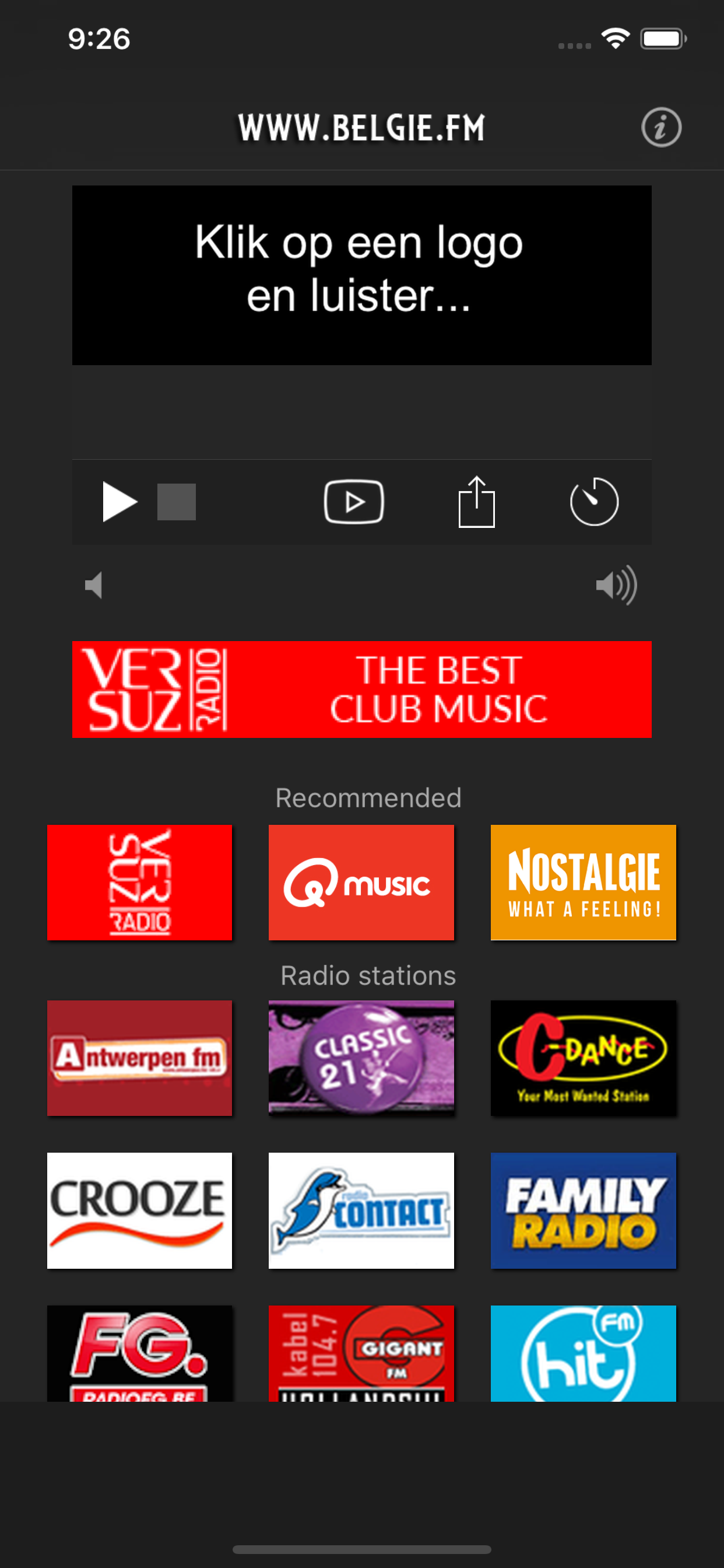The width and height of the screenshot is (724, 1568).
Task: Tap the WWW.BELGIE.FM title
Action: (361, 128)
